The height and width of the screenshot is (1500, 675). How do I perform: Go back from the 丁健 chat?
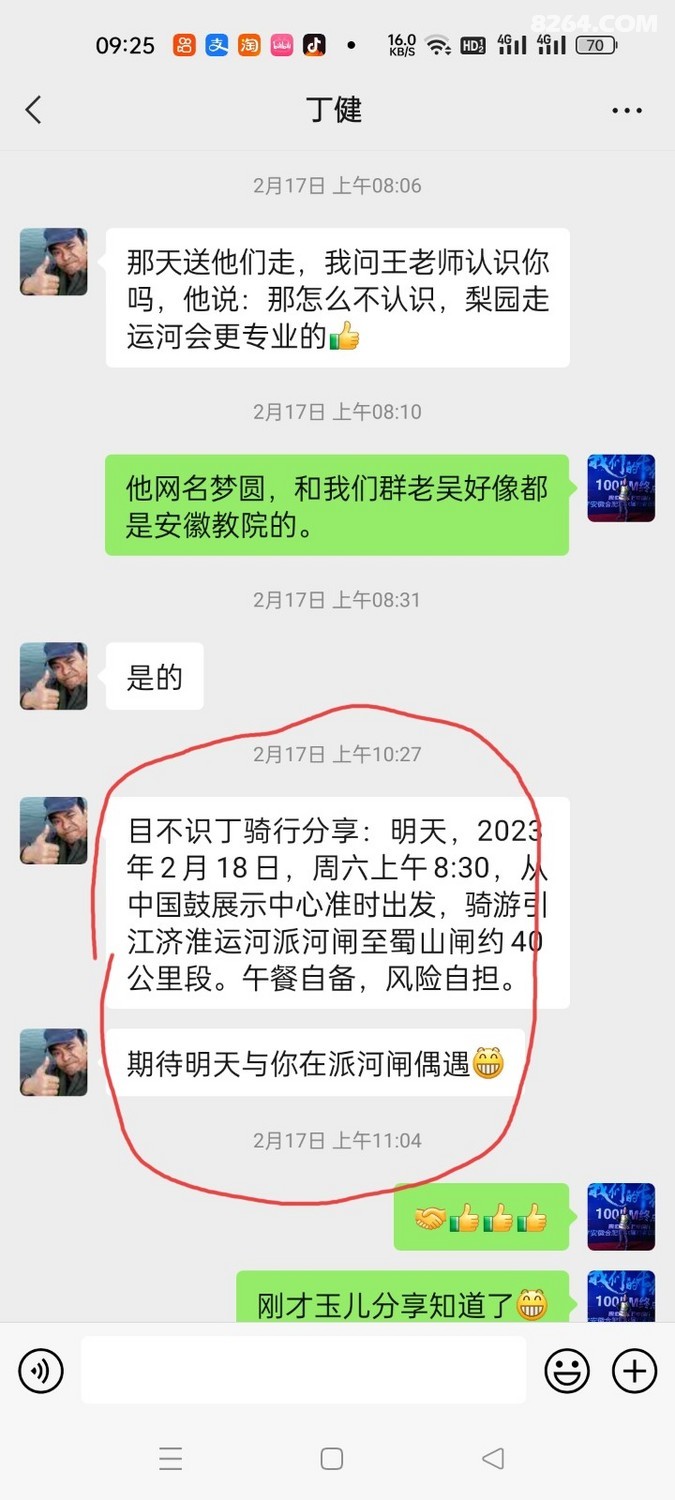pos(34,109)
